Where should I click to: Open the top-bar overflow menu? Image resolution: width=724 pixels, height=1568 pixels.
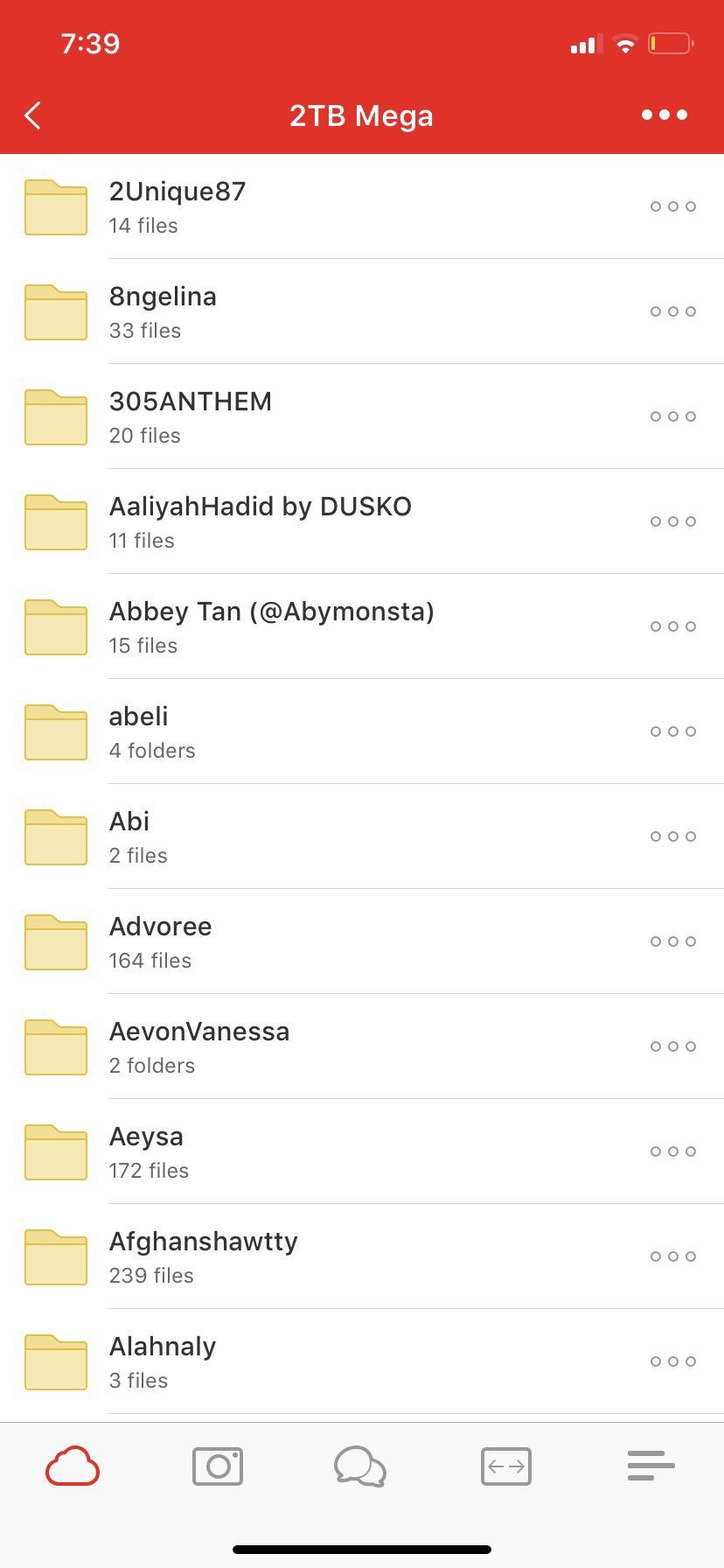click(x=665, y=115)
